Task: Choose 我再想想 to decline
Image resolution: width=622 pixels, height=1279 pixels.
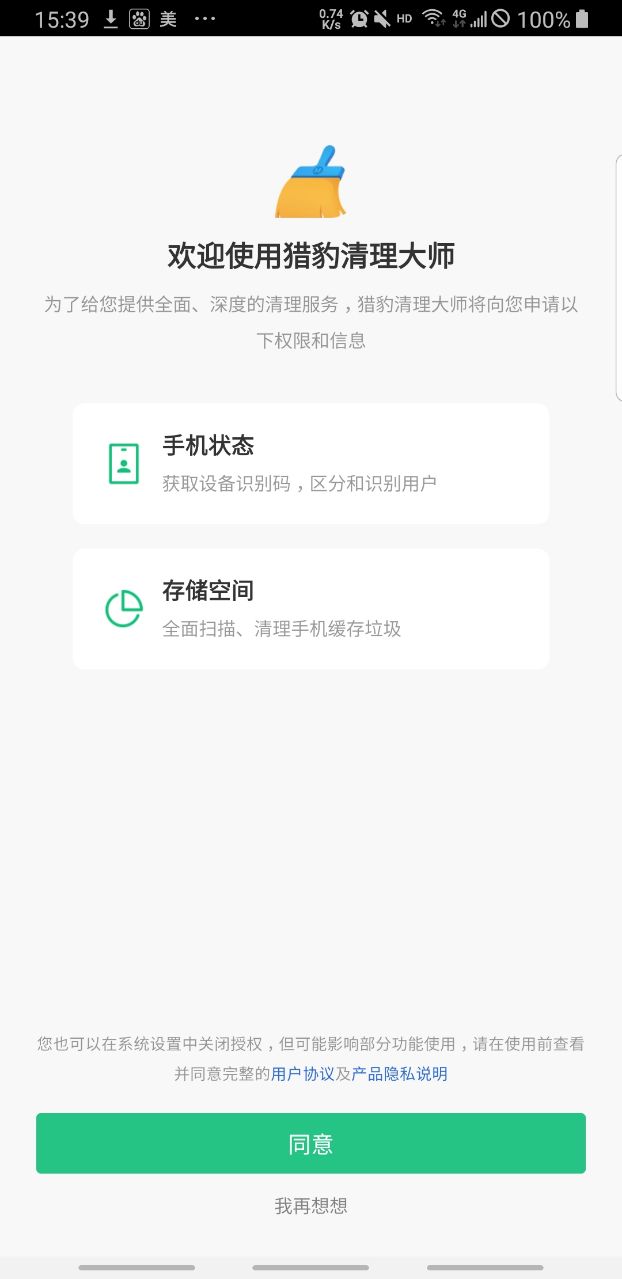Action: tap(311, 1205)
